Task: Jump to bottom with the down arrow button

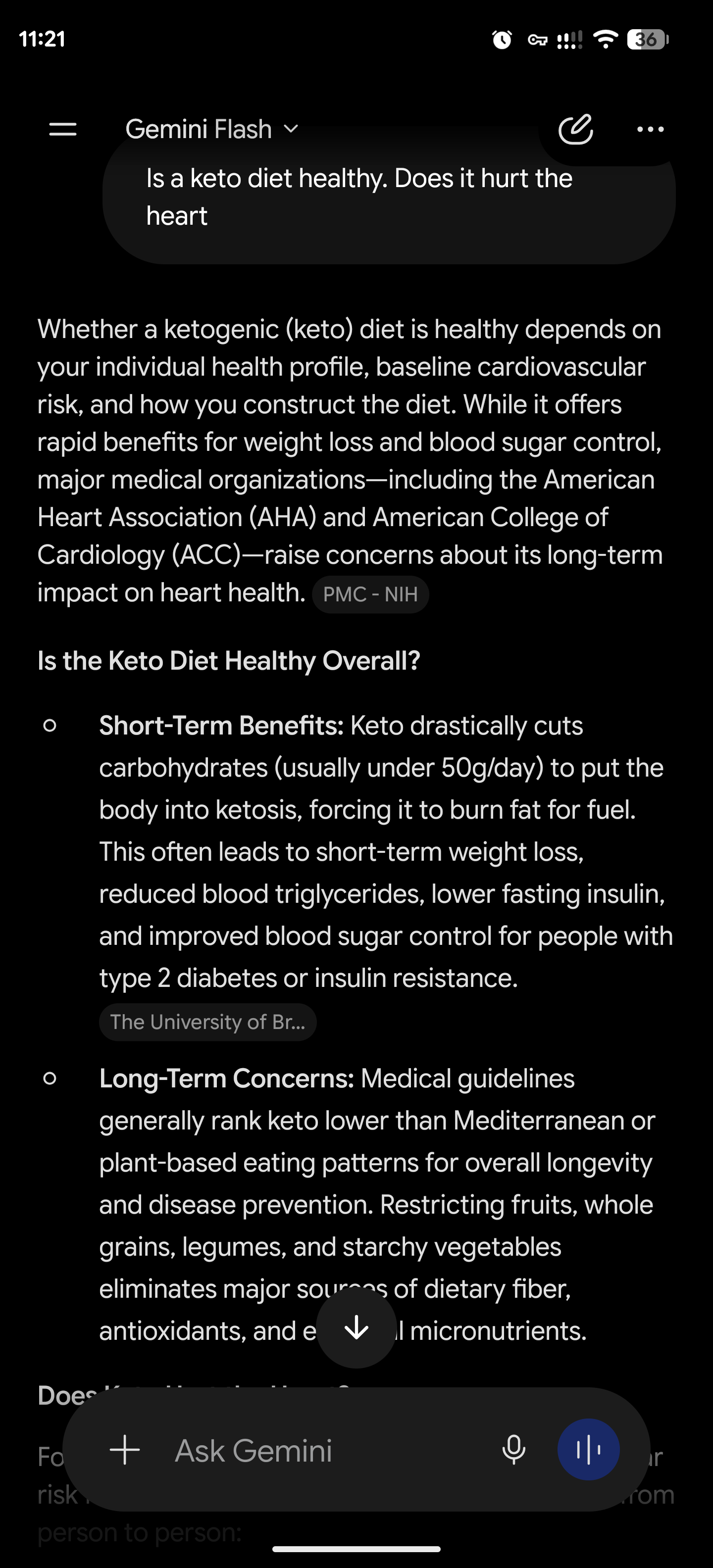Action: pyautogui.click(x=356, y=1328)
